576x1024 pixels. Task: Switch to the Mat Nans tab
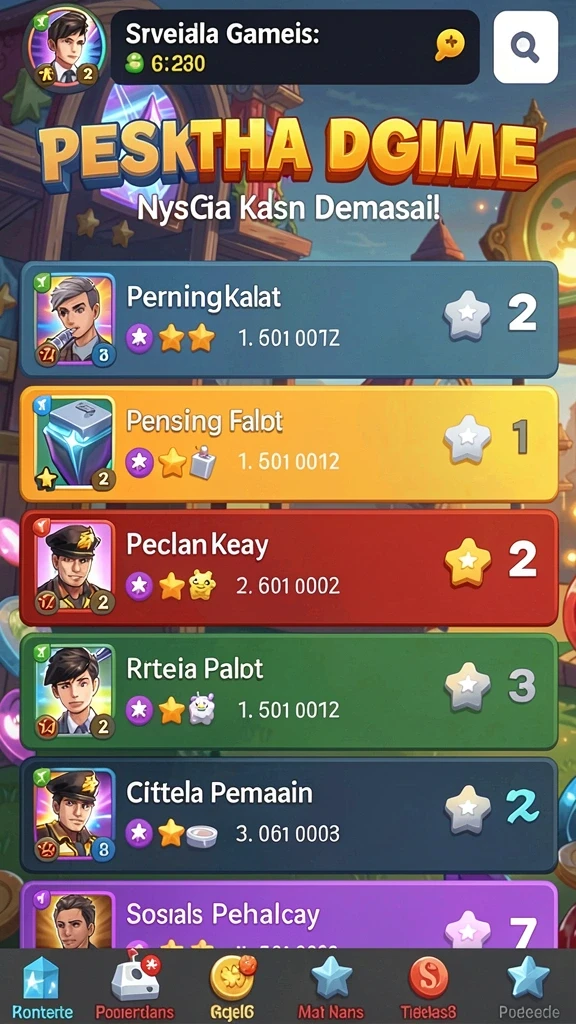pos(331,987)
